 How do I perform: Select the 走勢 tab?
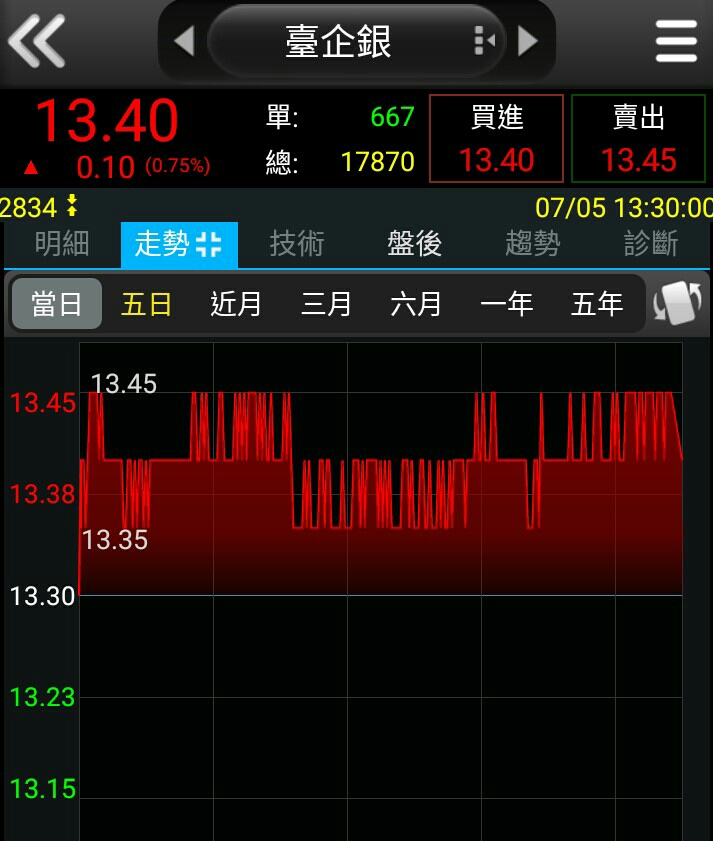click(x=178, y=244)
